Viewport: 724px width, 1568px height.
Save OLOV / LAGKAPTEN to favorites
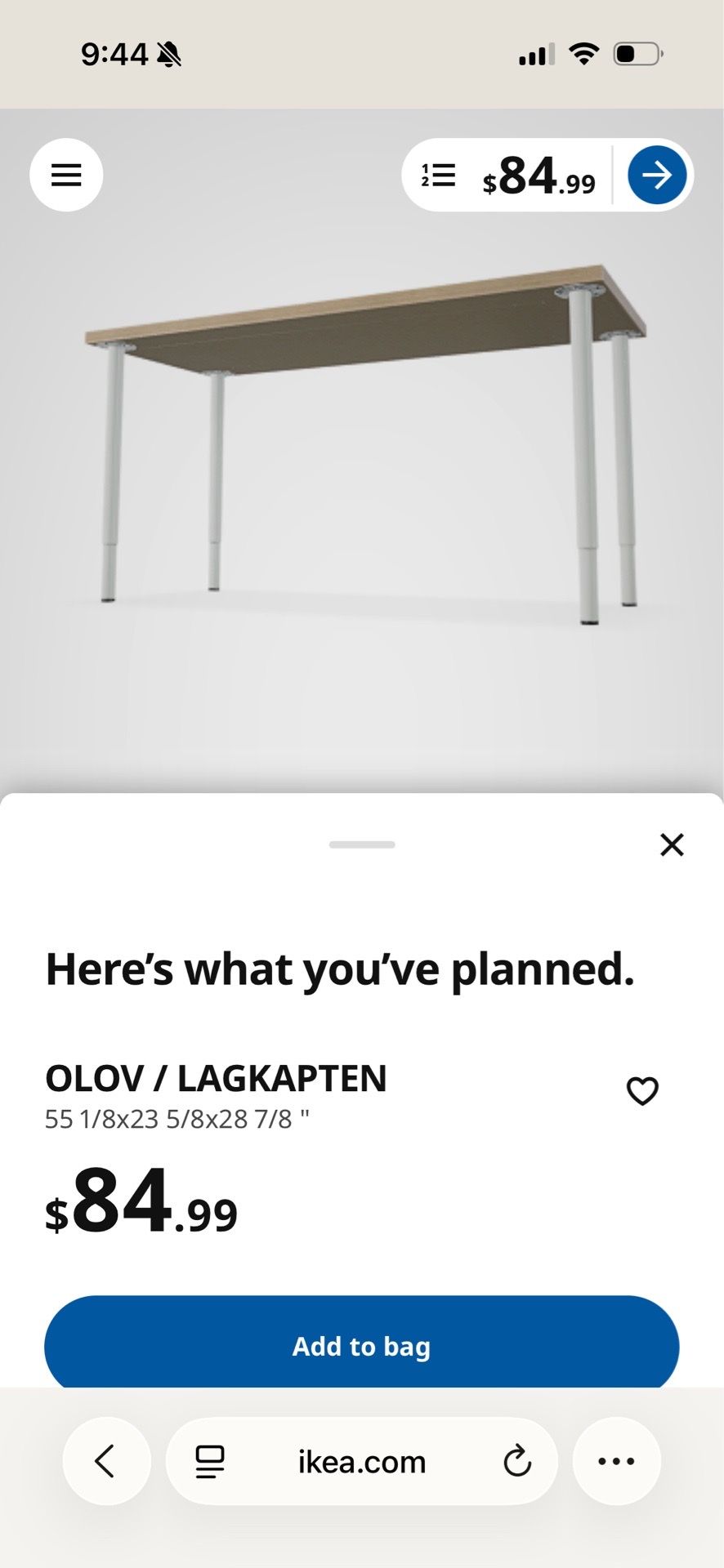(x=642, y=1091)
